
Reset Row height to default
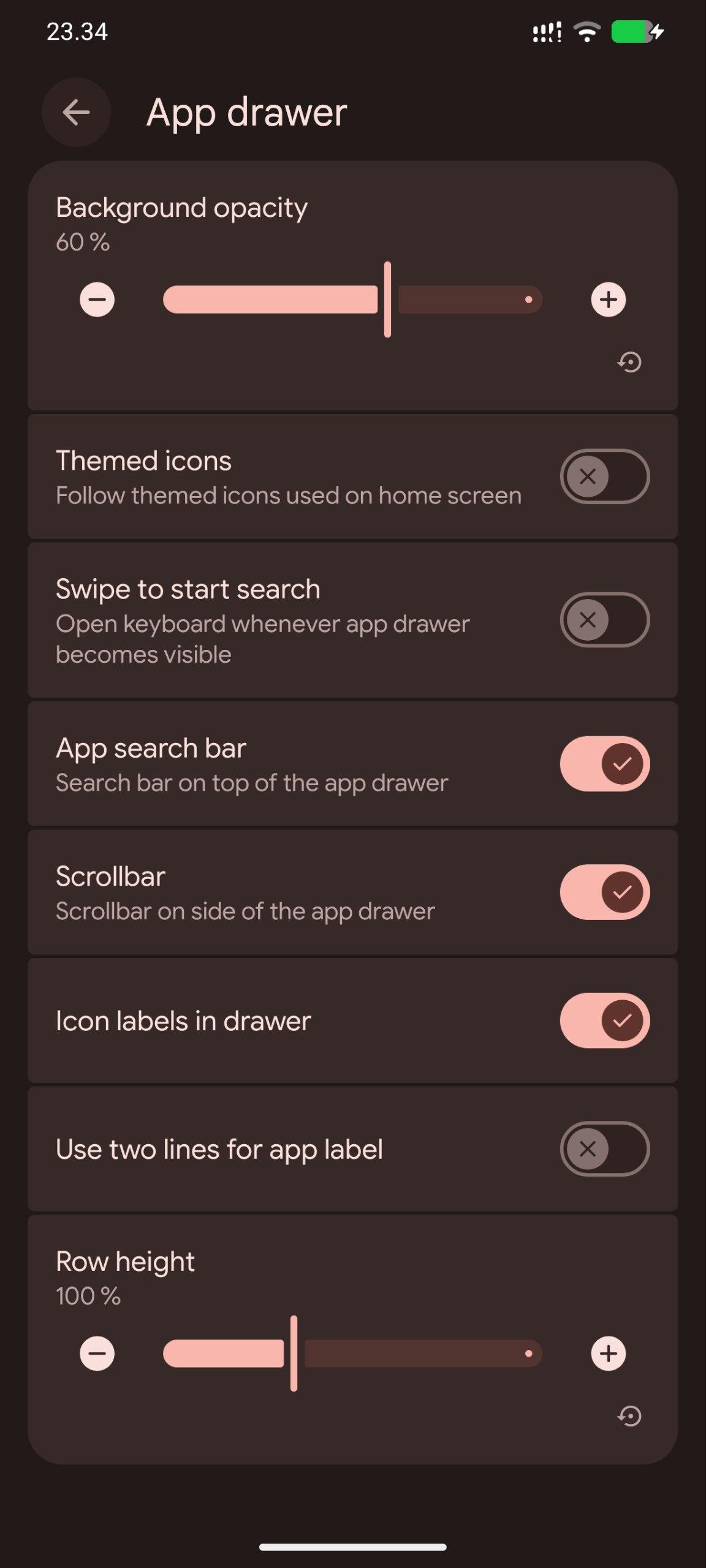629,1415
